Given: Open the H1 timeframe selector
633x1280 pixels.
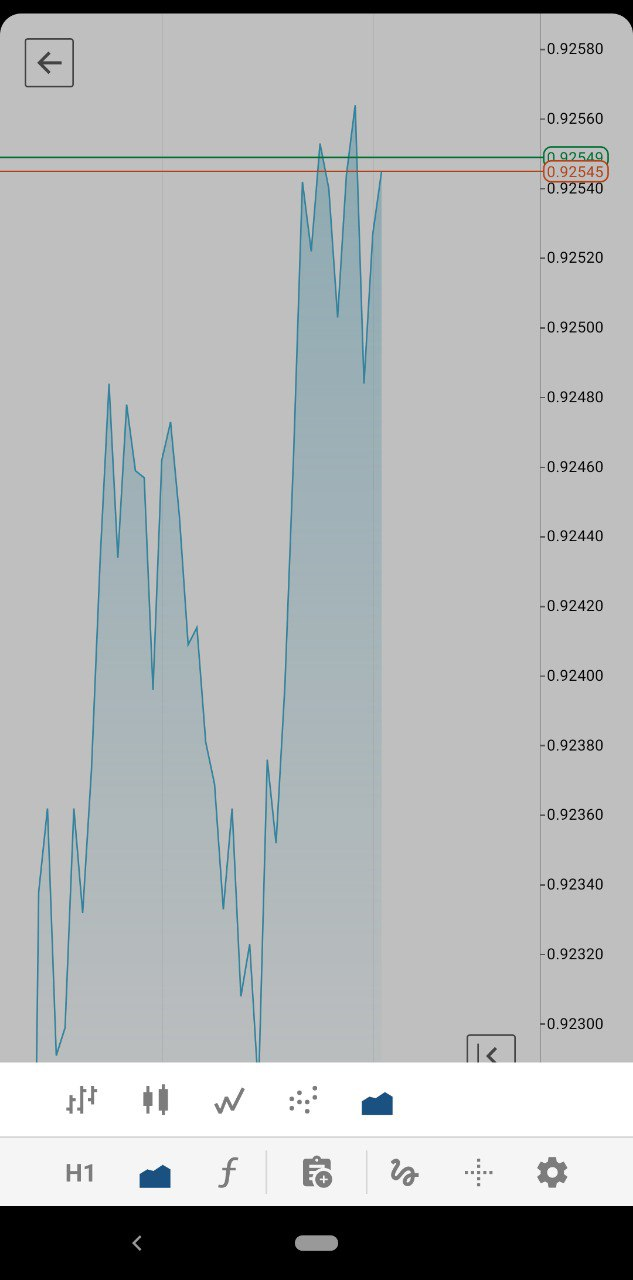Looking at the screenshot, I should point(80,1173).
